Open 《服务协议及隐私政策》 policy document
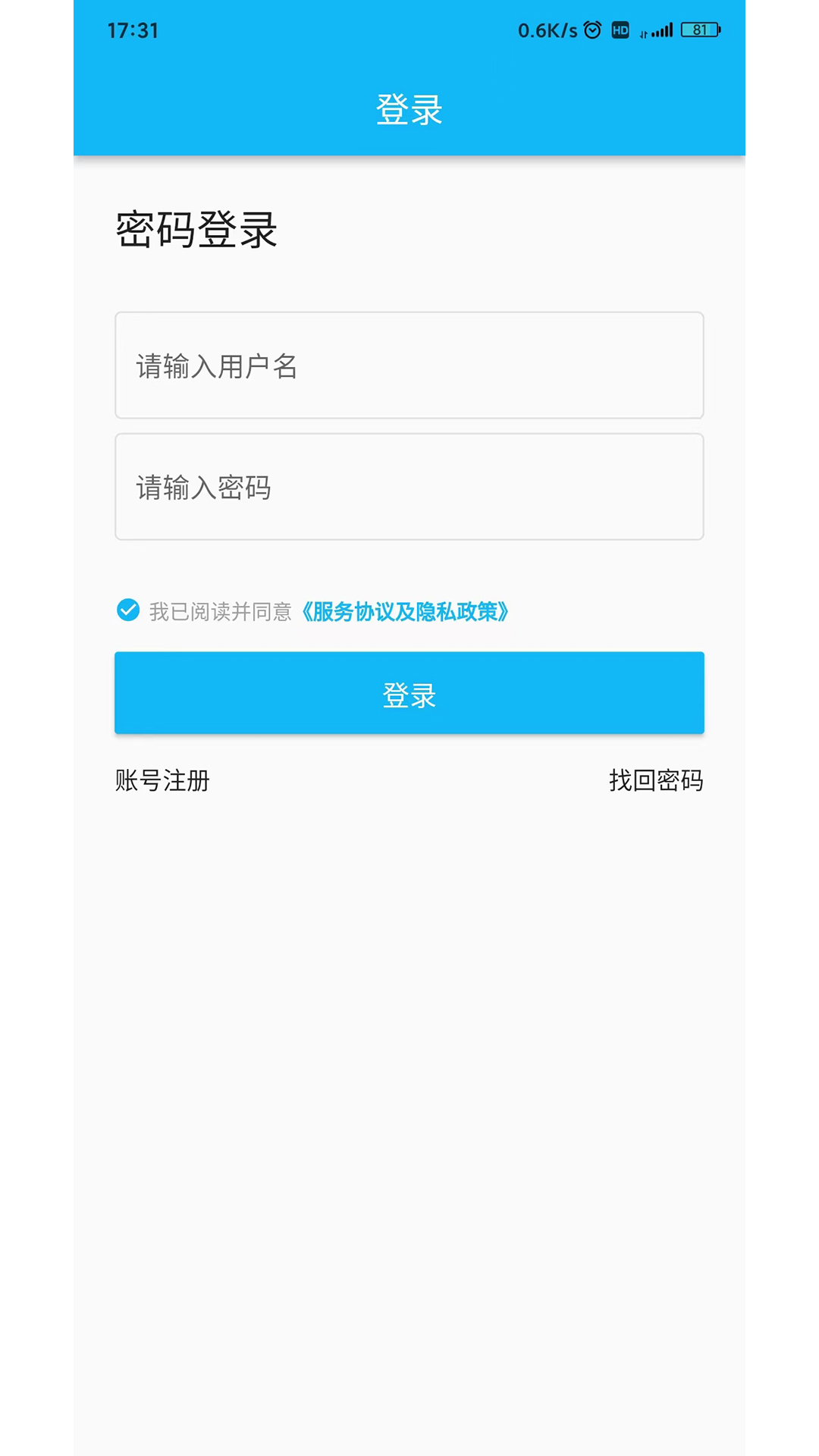 pyautogui.click(x=406, y=612)
